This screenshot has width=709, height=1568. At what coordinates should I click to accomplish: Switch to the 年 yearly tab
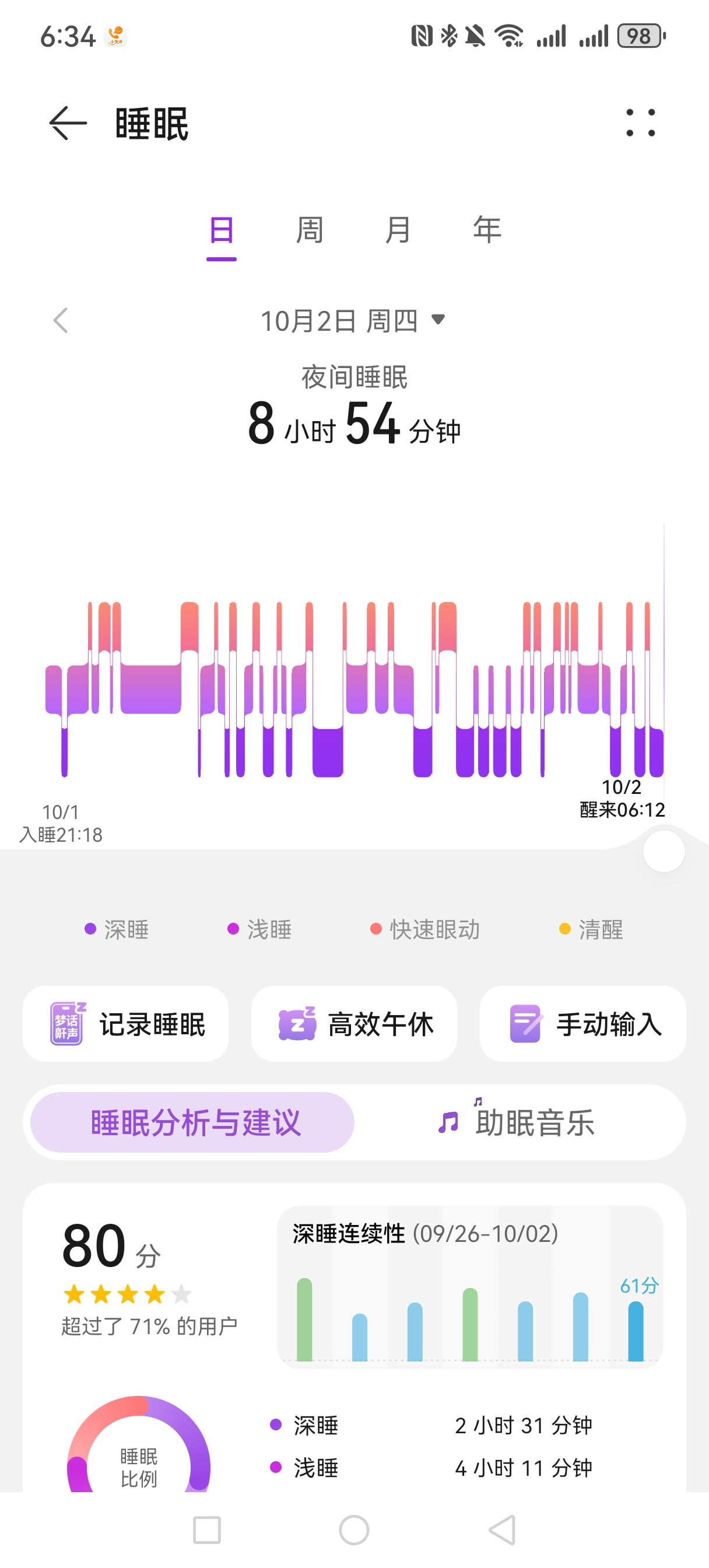tap(487, 230)
